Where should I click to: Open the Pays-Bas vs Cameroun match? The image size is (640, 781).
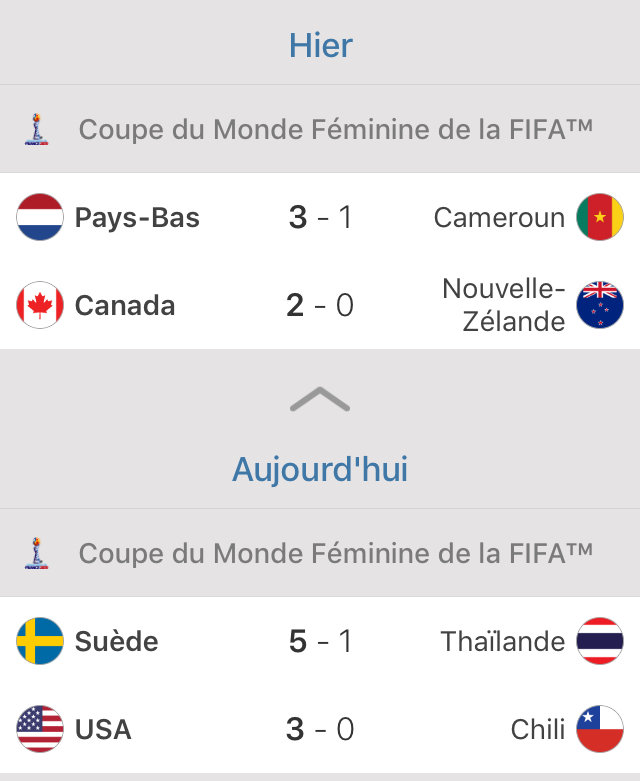click(x=320, y=217)
